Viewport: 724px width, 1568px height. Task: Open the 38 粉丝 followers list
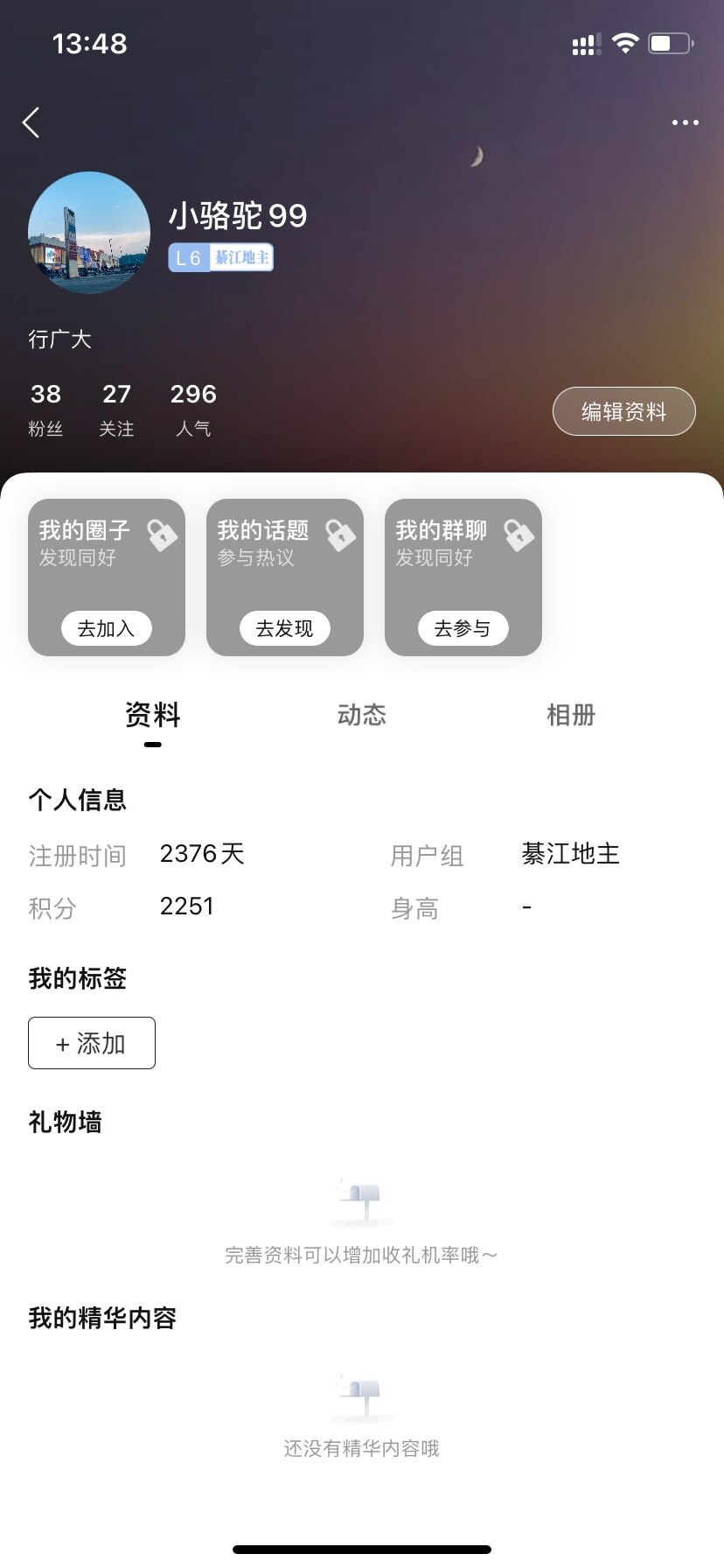45,409
